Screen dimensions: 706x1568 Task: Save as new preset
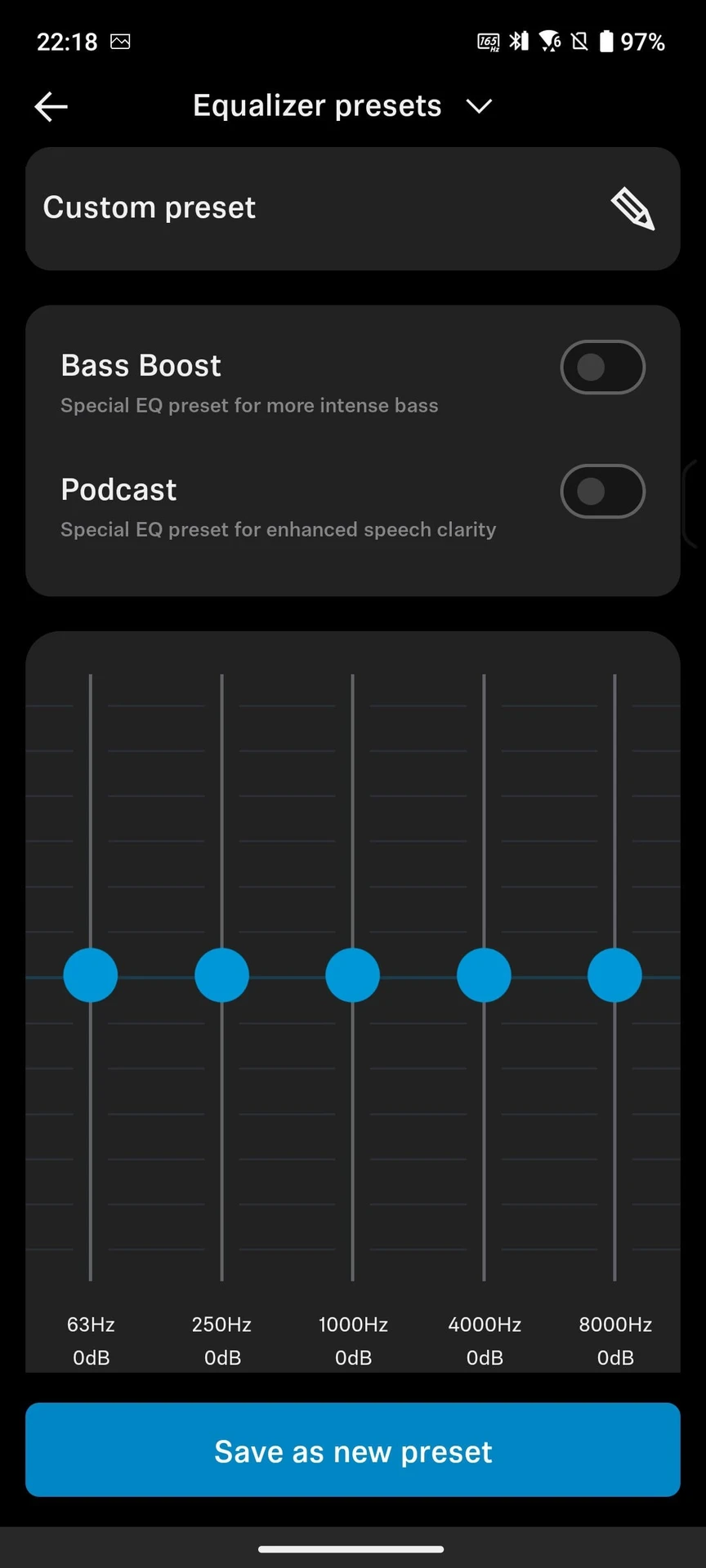[x=353, y=1450]
